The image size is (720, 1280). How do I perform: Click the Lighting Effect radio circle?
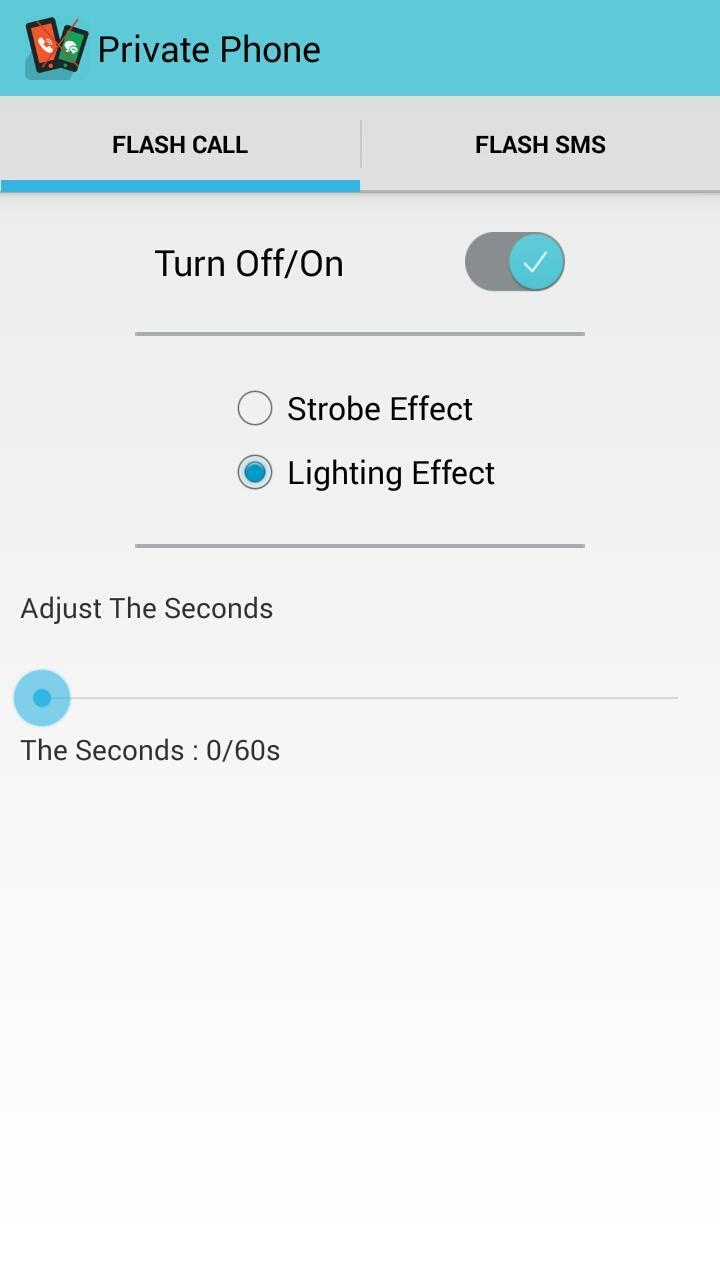[255, 472]
